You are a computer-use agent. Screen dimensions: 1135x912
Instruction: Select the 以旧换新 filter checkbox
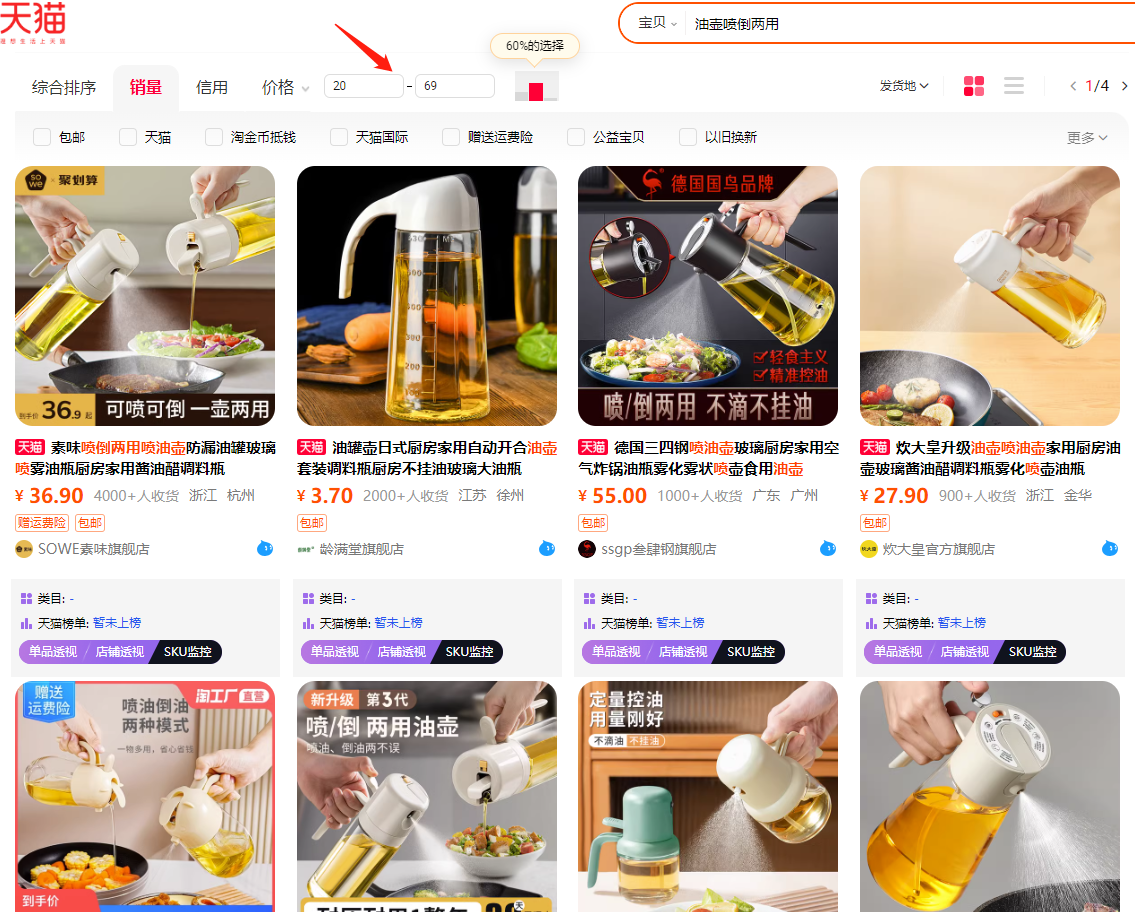688,137
